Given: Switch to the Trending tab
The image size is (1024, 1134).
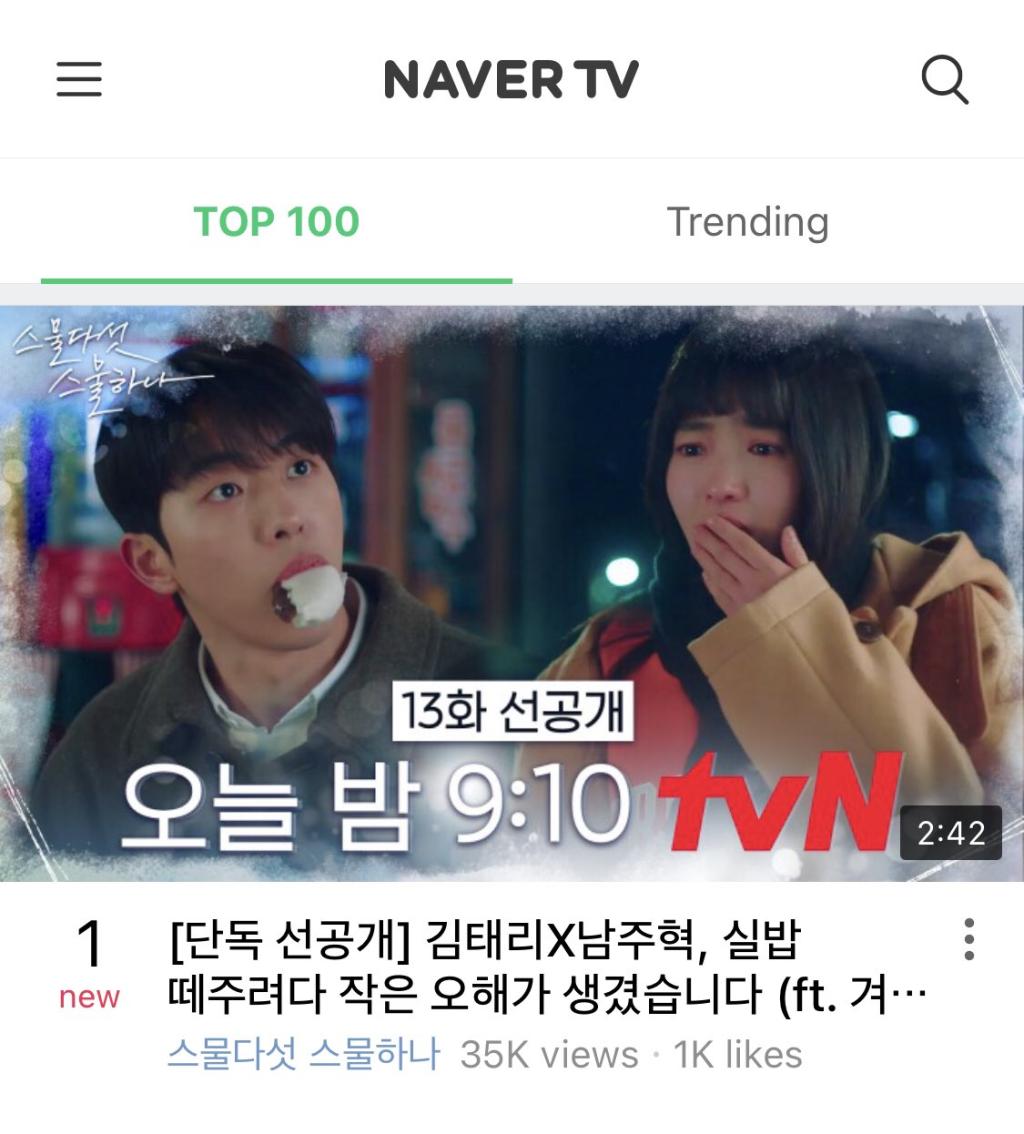Looking at the screenshot, I should point(747,222).
